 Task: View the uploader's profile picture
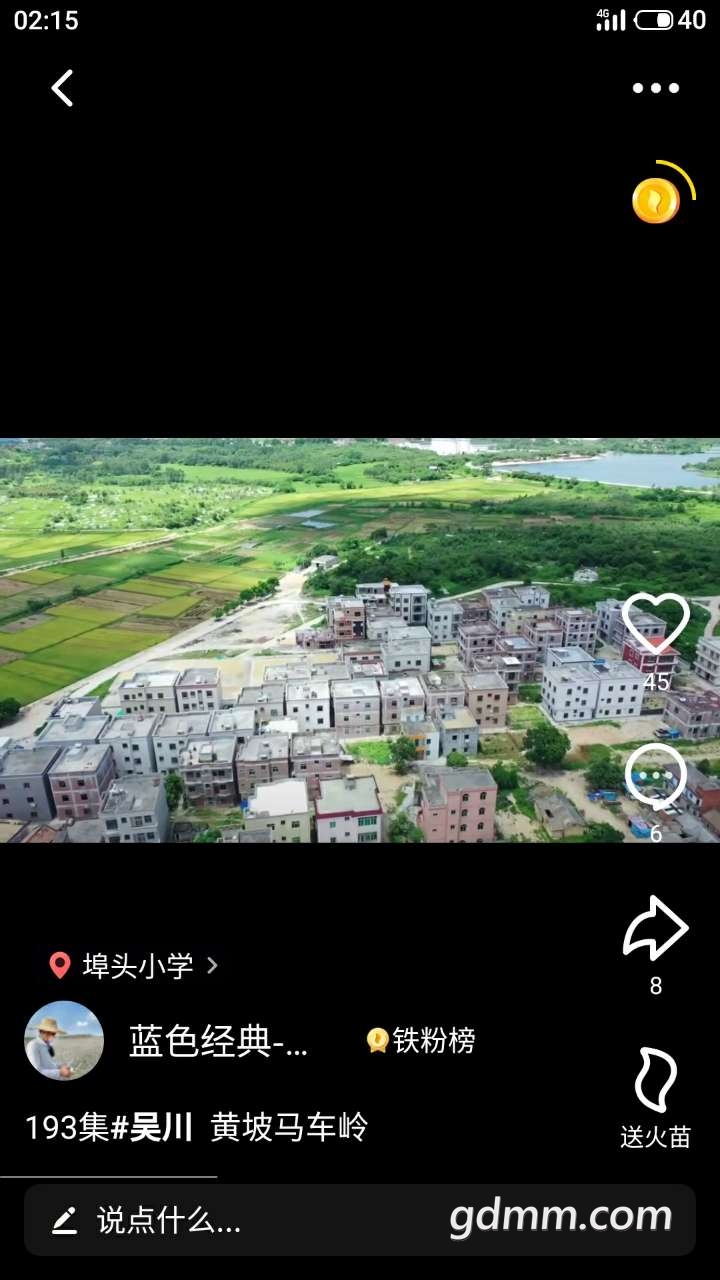tap(64, 1041)
